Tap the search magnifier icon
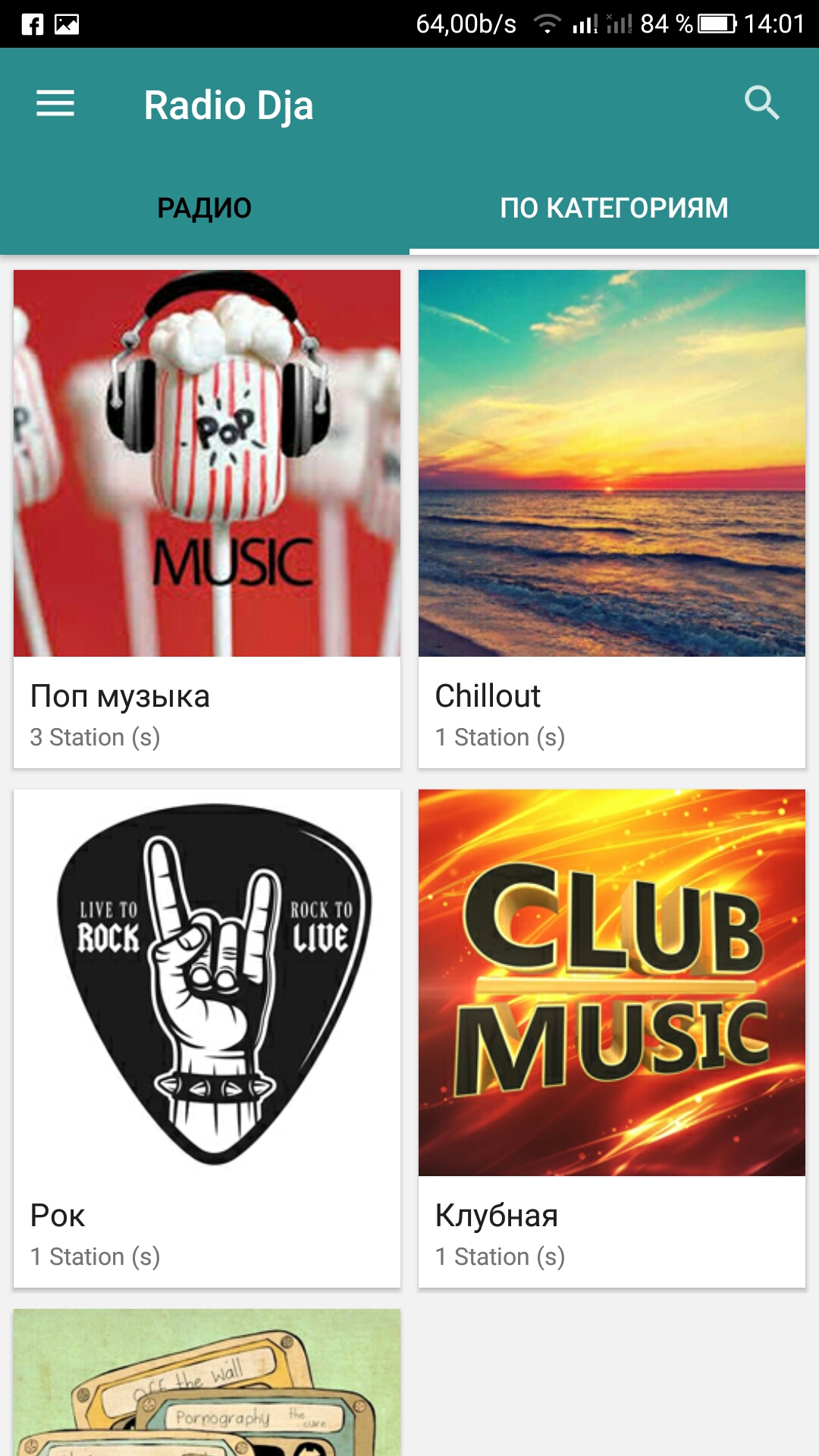Screen dimensions: 819x1456 pyautogui.click(x=761, y=103)
